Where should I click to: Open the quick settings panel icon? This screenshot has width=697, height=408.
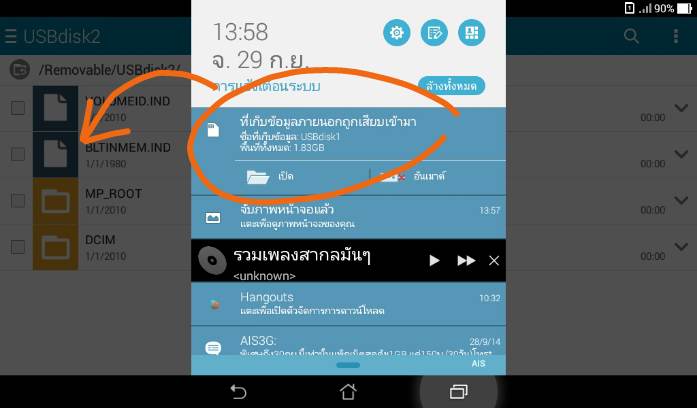[x=471, y=33]
